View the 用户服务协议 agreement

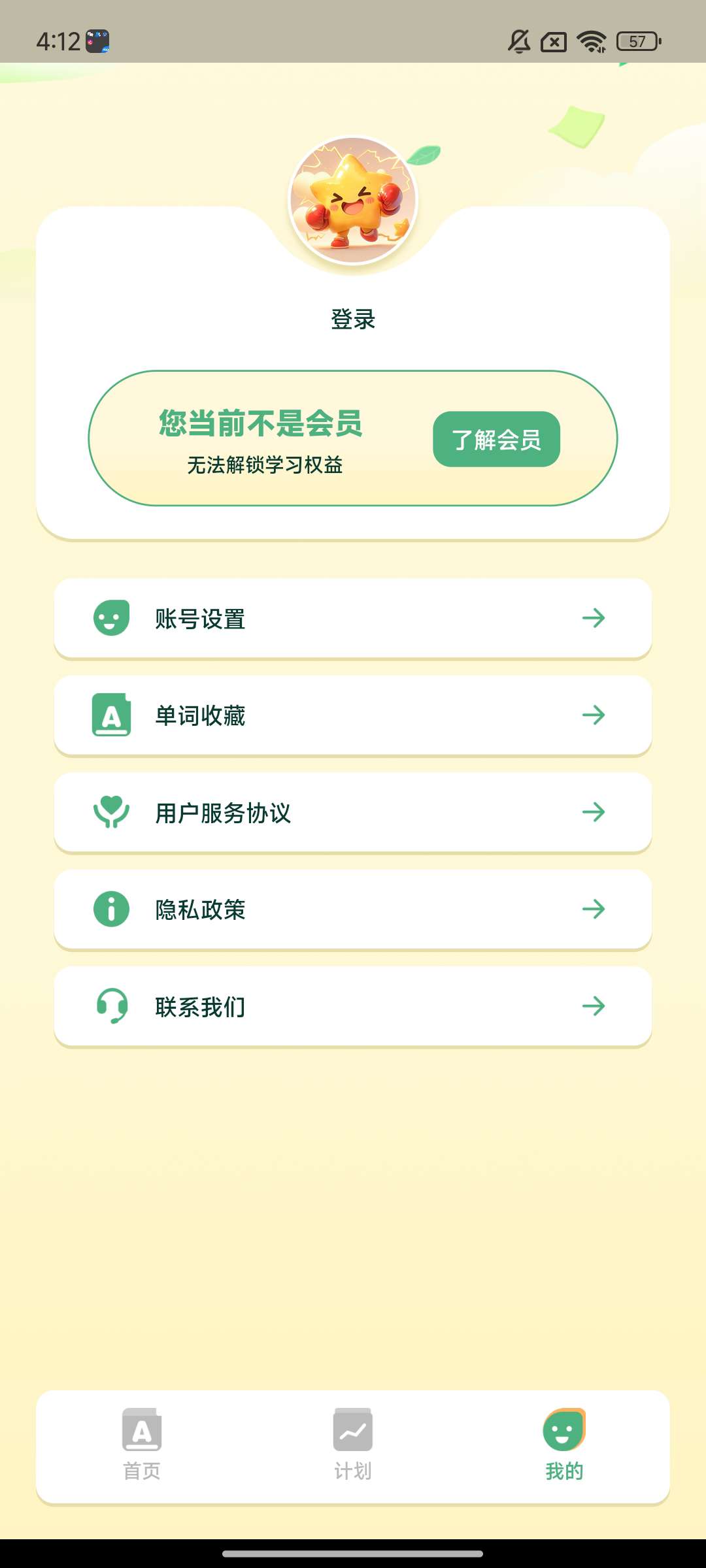point(353,812)
